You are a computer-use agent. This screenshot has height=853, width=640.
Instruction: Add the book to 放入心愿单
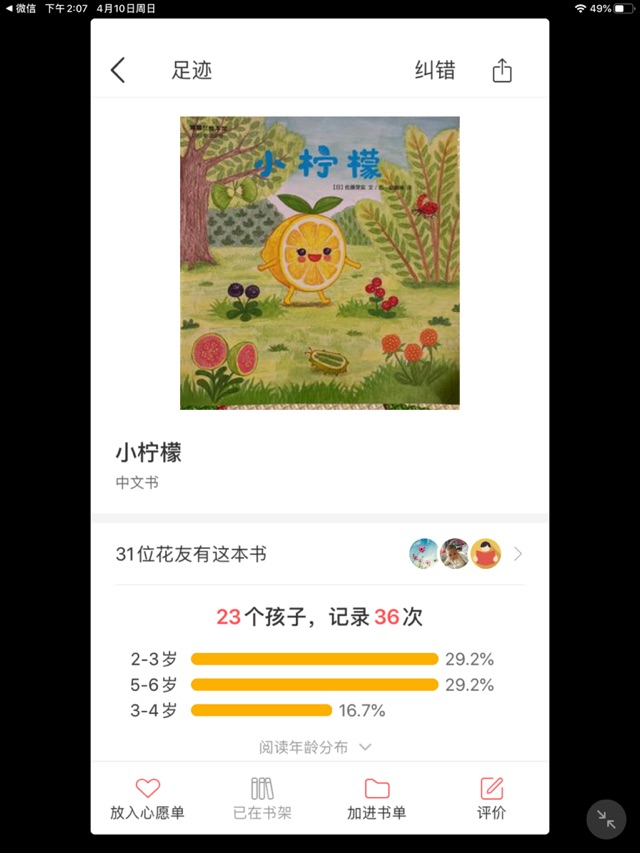pos(147,798)
